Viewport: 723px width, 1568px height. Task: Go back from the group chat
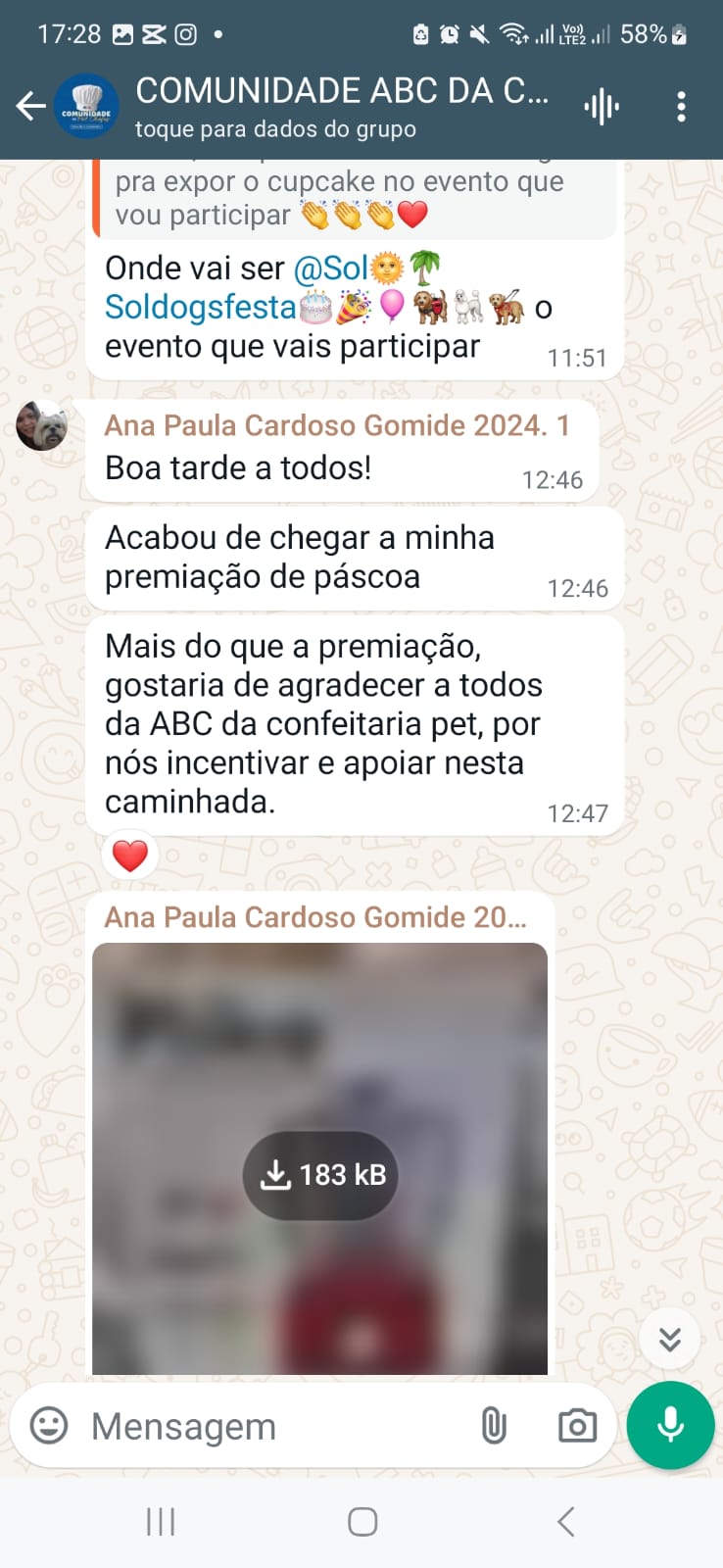click(x=31, y=106)
